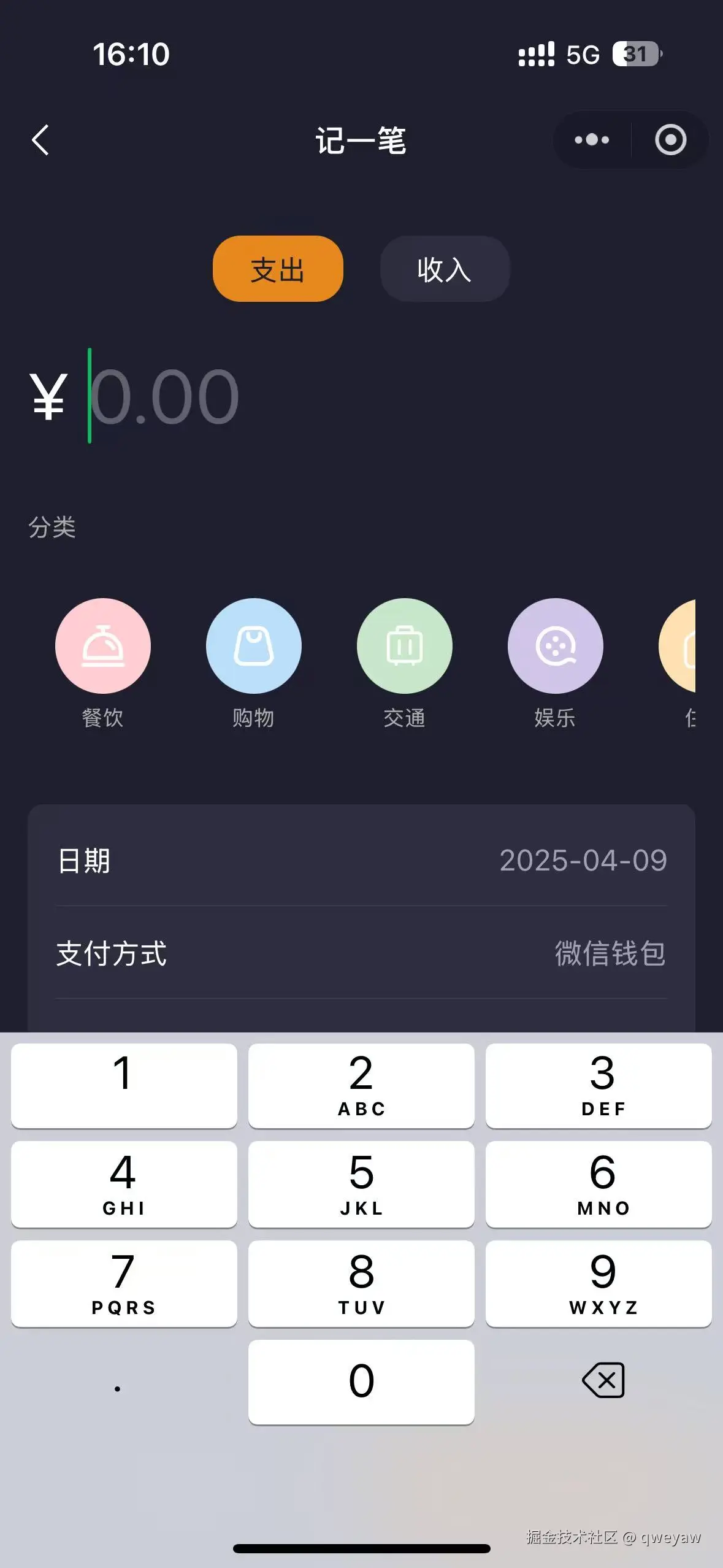Screen dimensions: 723x1568
Task: Choose the 购物 (shopping) category
Action: click(x=253, y=646)
